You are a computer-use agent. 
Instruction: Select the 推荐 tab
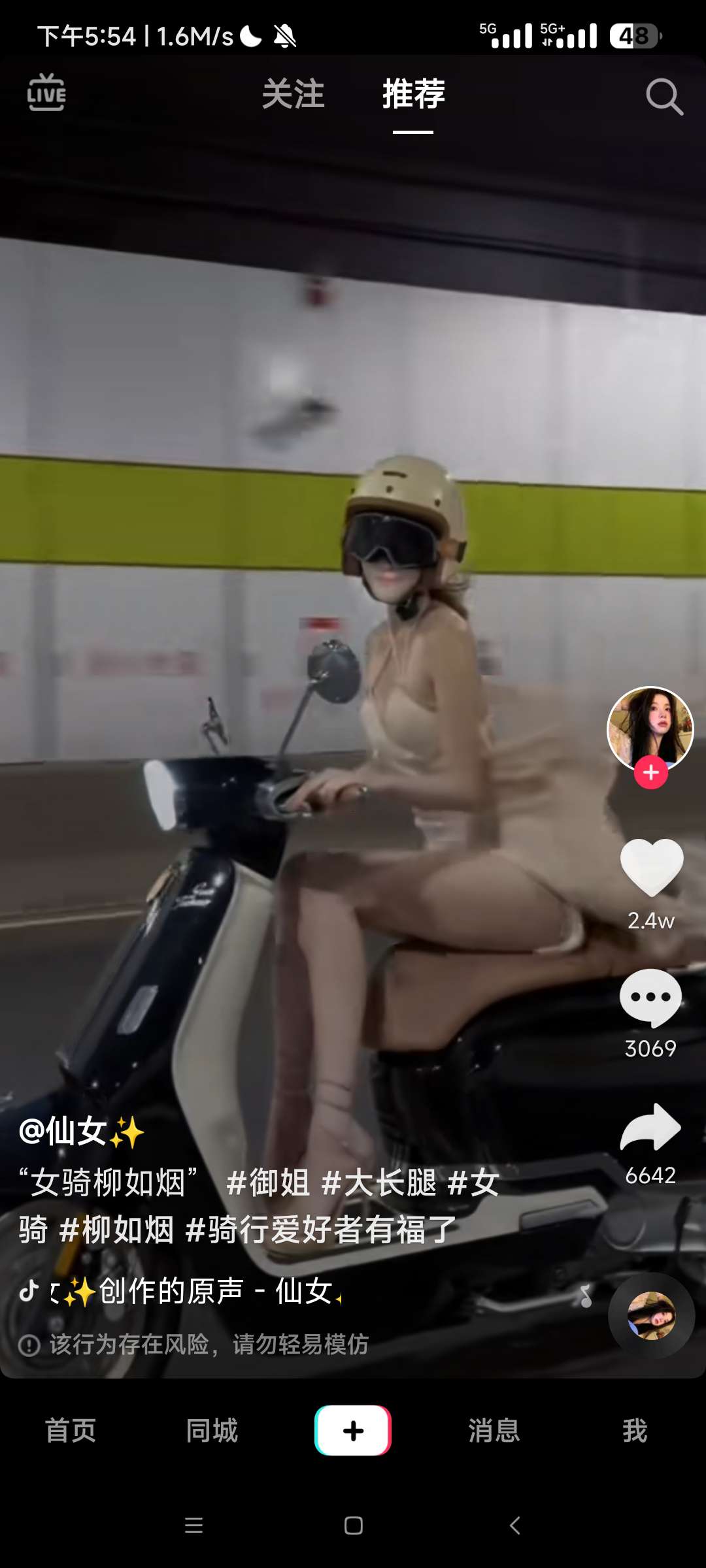(413, 94)
